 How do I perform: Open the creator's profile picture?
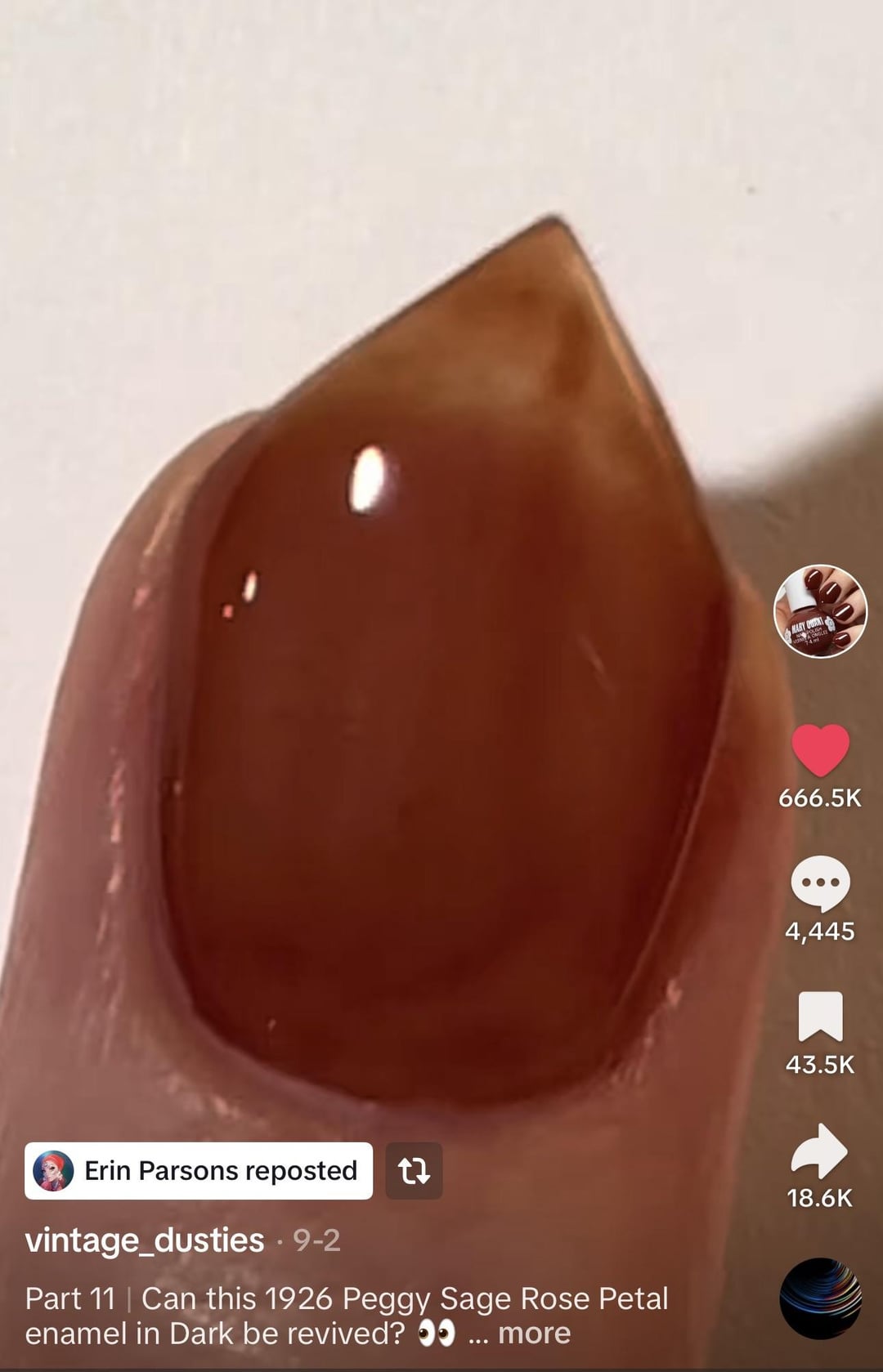820,611
